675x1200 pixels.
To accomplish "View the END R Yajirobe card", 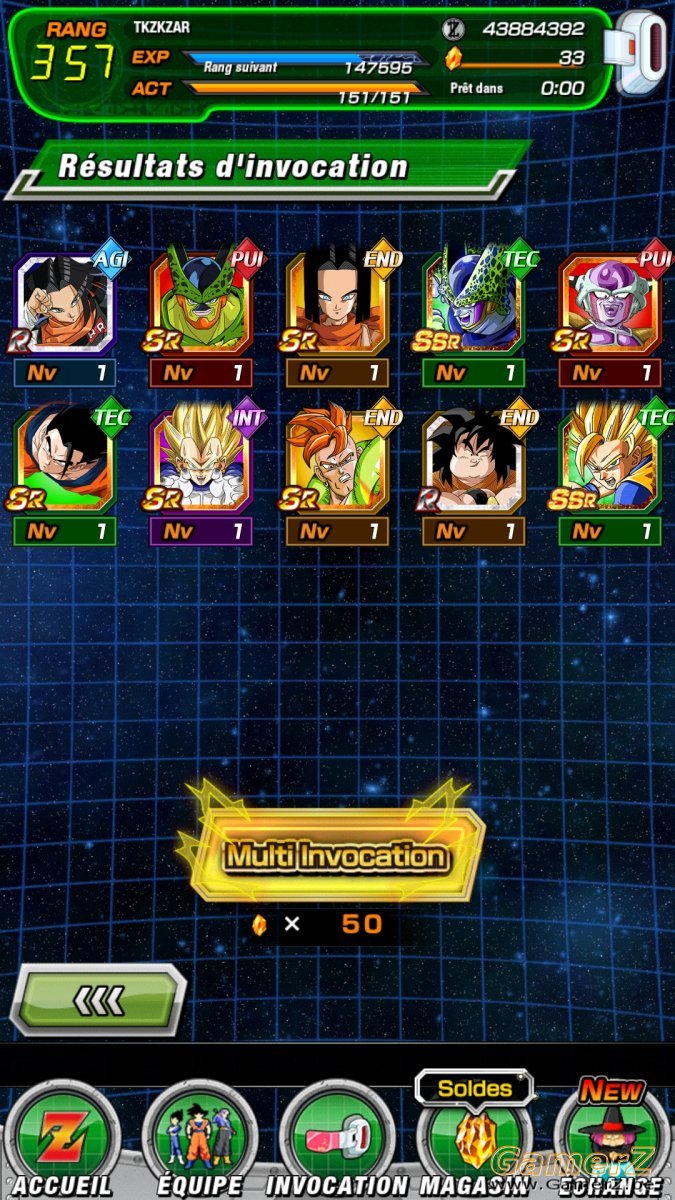I will click(473, 461).
